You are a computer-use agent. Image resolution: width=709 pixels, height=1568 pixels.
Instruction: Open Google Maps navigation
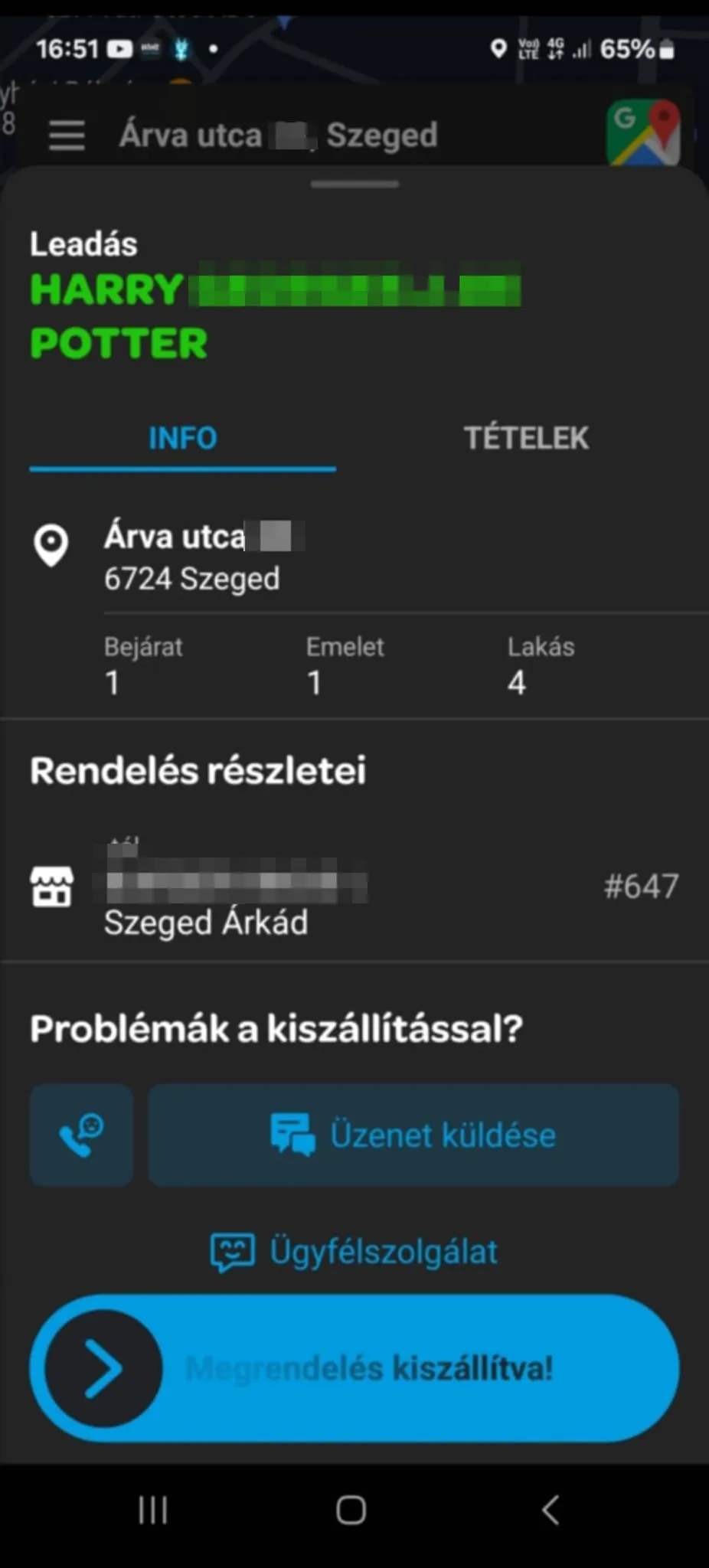click(643, 133)
